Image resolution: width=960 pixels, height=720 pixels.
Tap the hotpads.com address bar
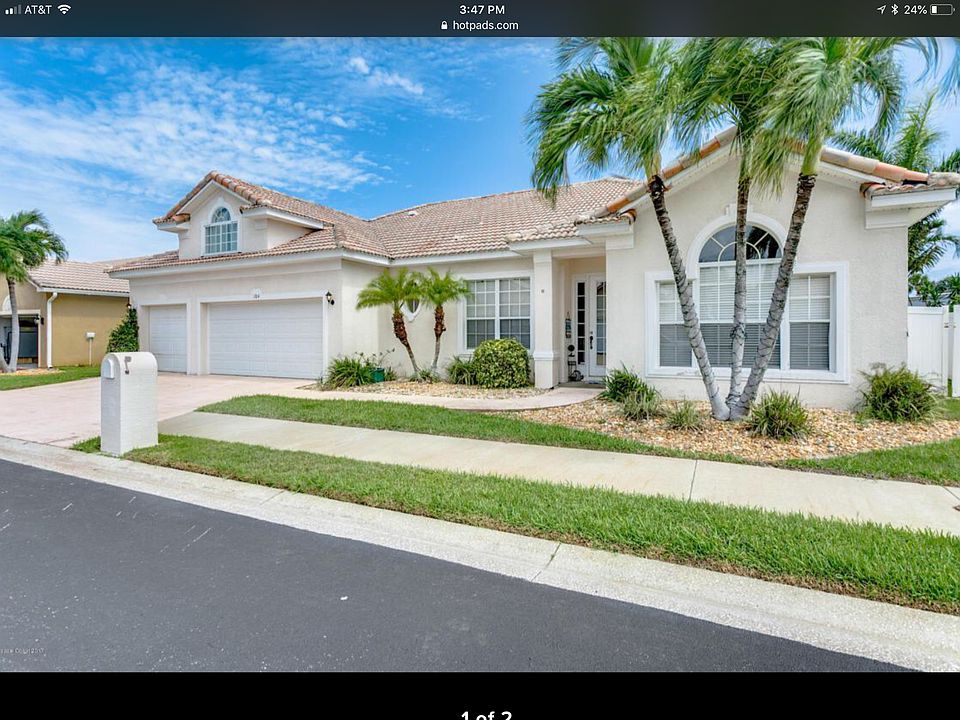(x=480, y=25)
